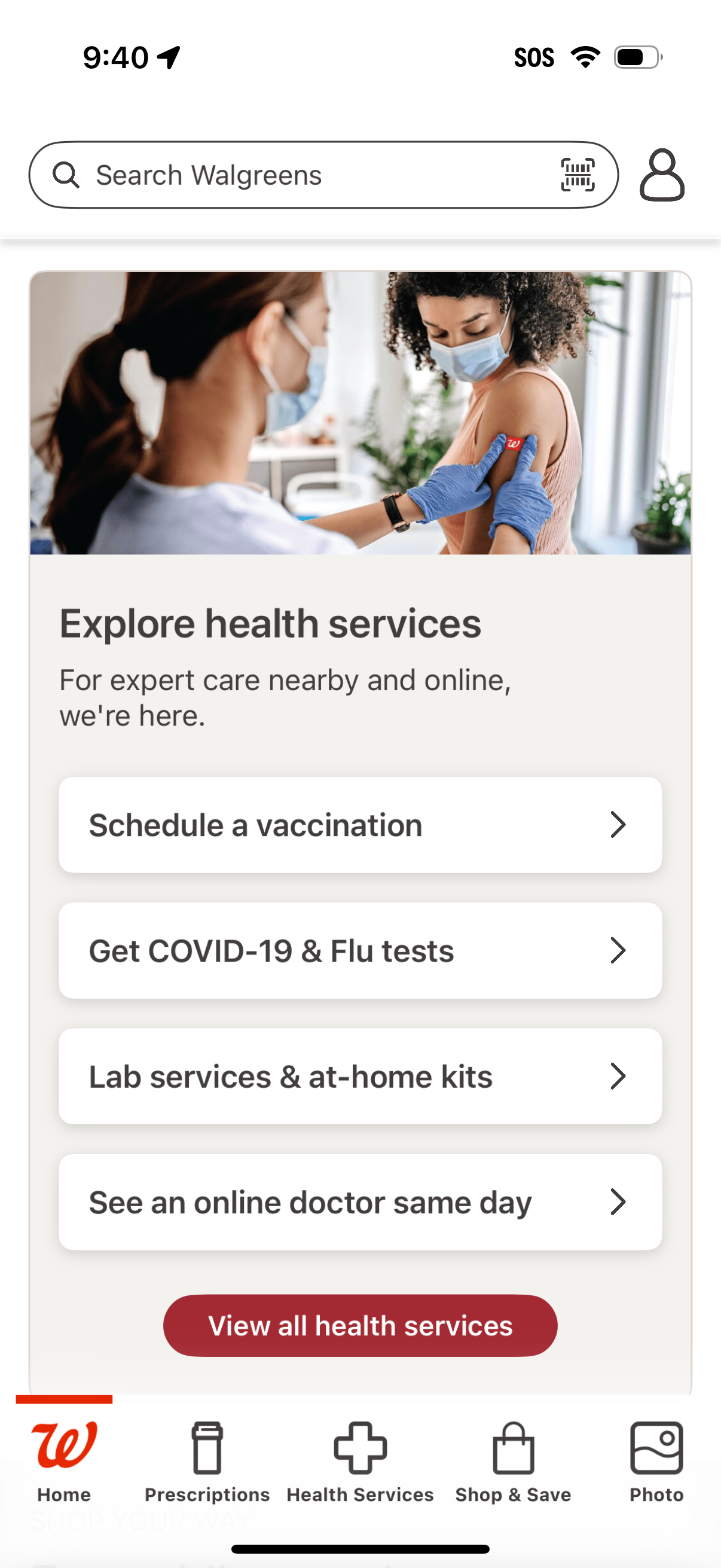Switch to the Prescriptions tab

[x=207, y=1461]
